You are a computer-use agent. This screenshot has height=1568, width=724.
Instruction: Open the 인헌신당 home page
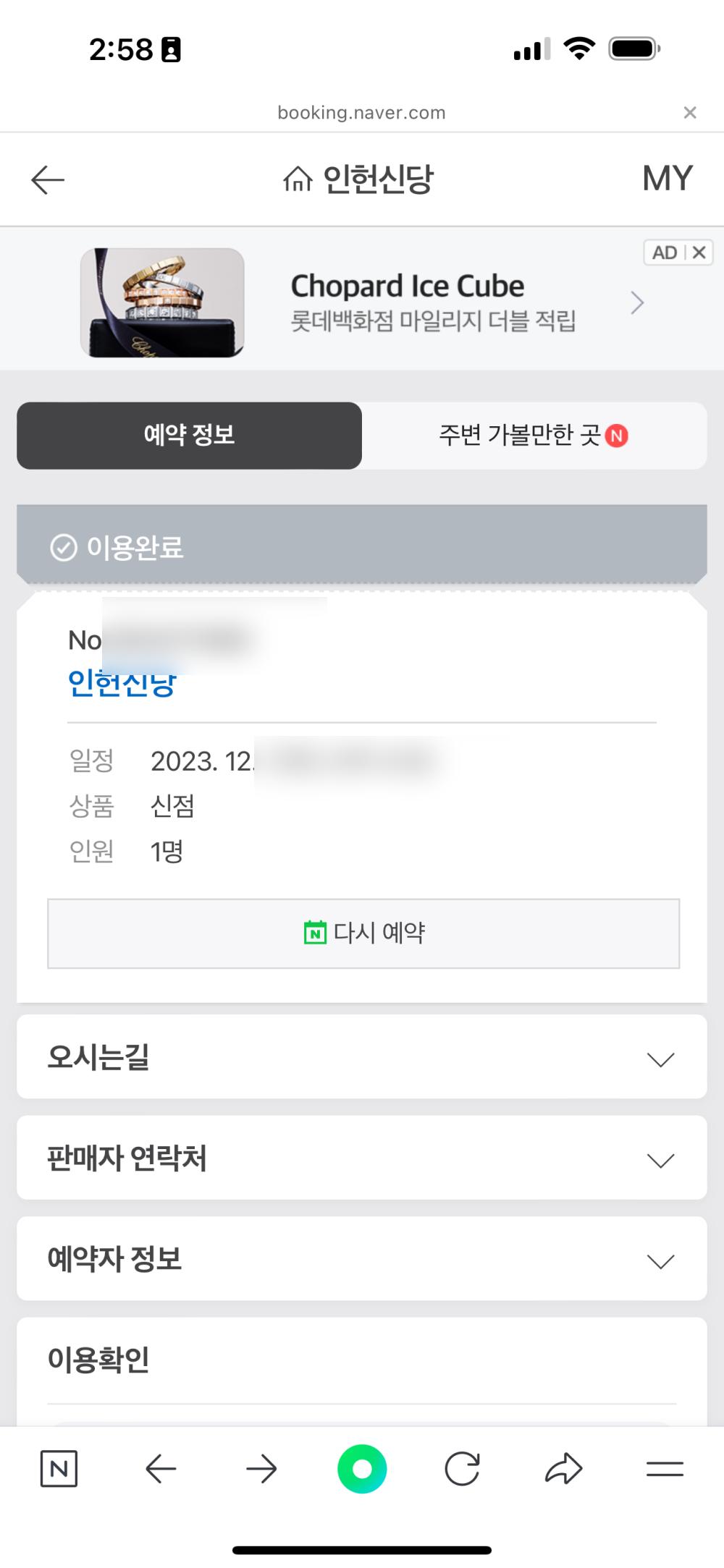(x=359, y=179)
